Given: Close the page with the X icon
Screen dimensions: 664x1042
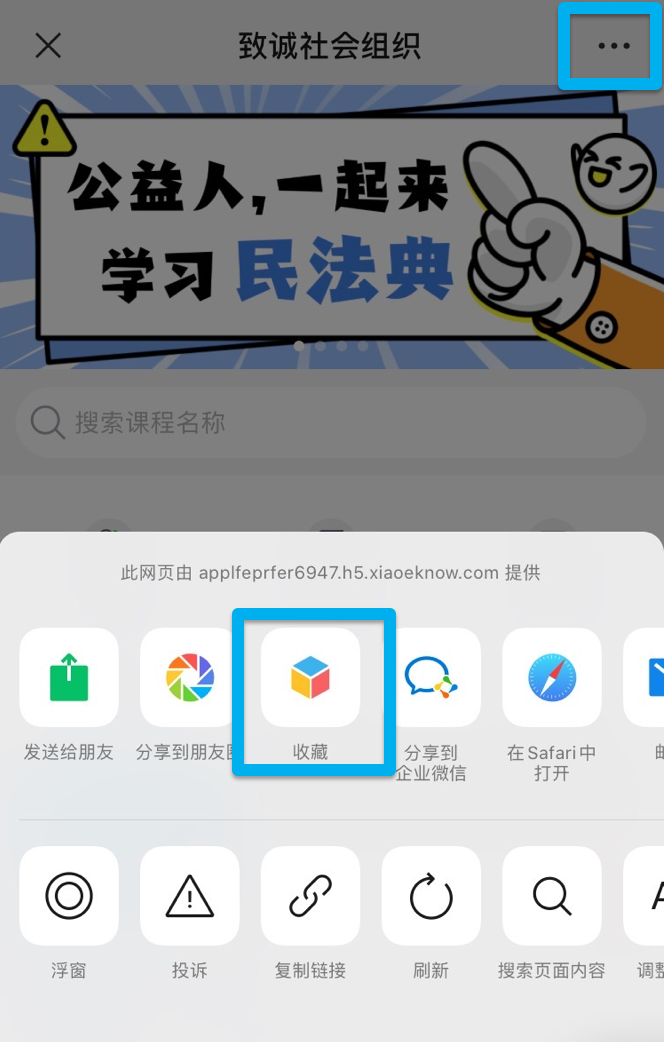Looking at the screenshot, I should click(x=48, y=45).
